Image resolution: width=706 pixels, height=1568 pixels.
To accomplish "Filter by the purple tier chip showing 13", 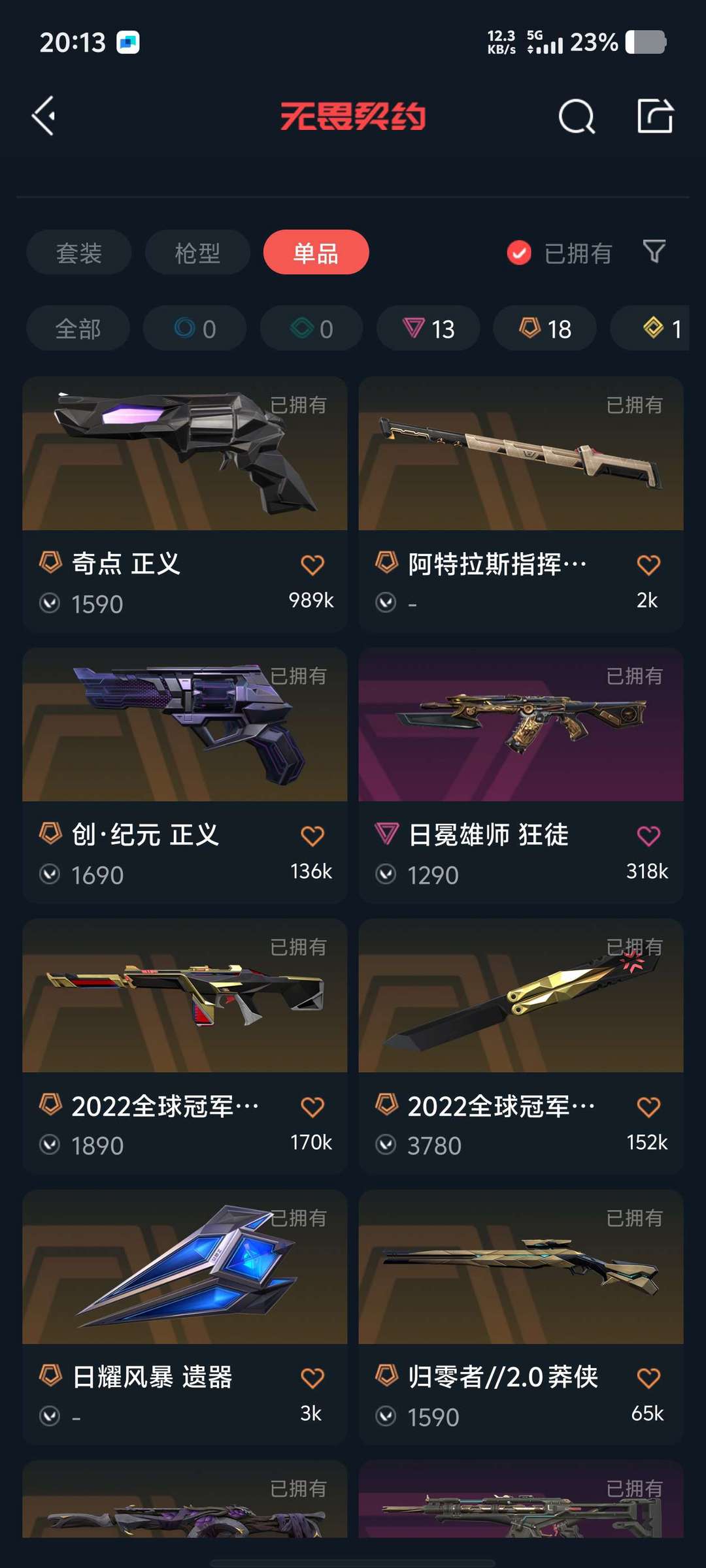I will (428, 328).
